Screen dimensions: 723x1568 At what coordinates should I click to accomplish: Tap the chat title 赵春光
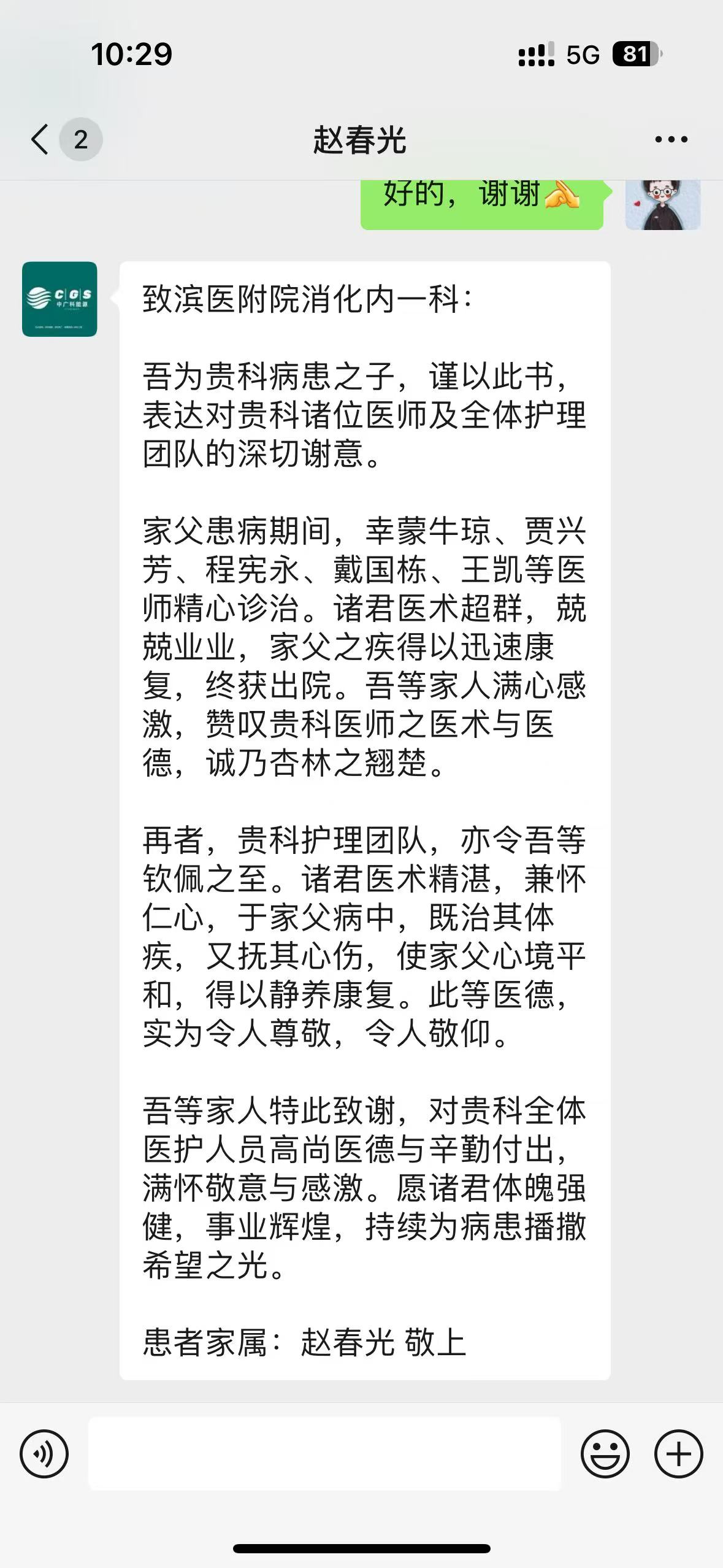click(361, 139)
